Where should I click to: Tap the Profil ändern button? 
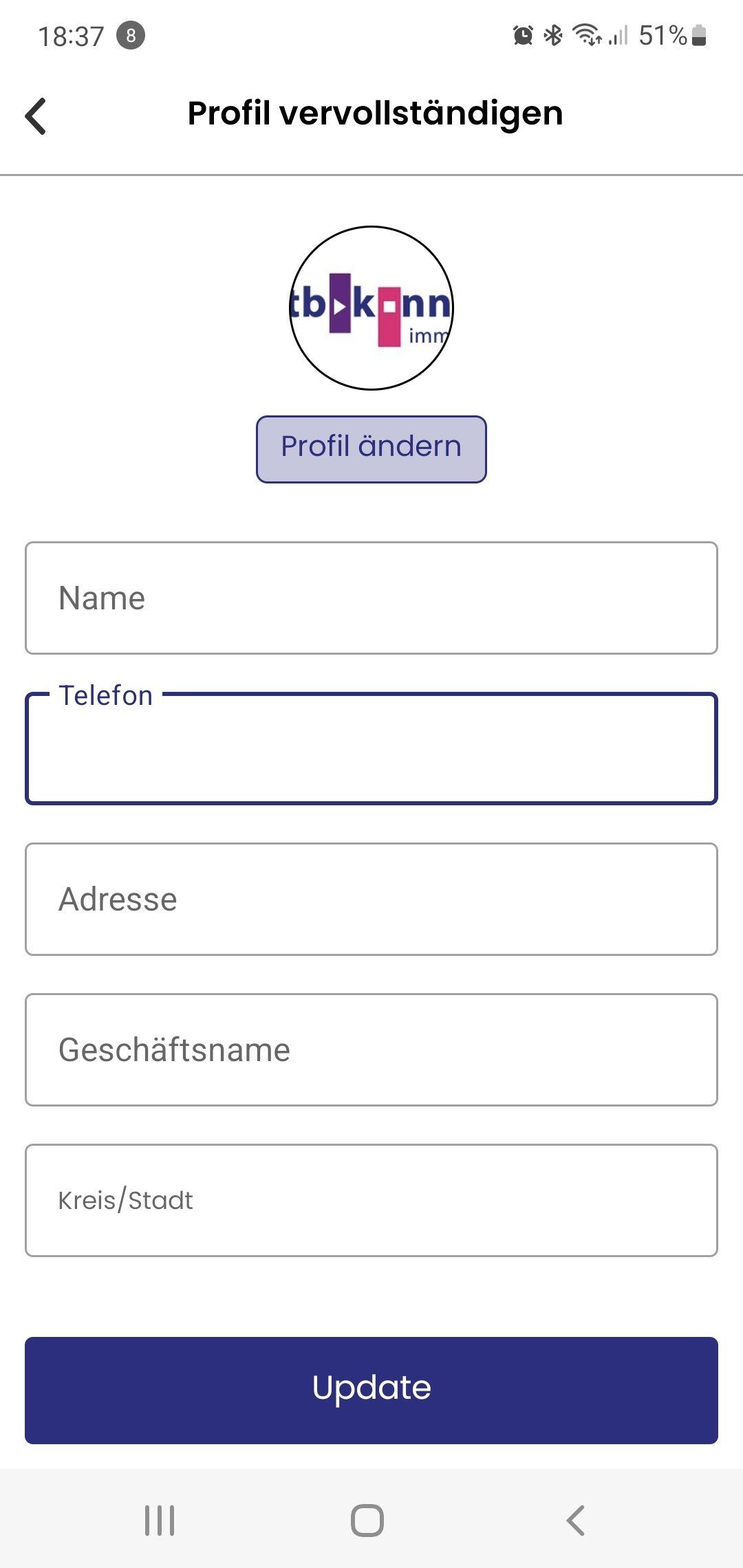tap(371, 449)
